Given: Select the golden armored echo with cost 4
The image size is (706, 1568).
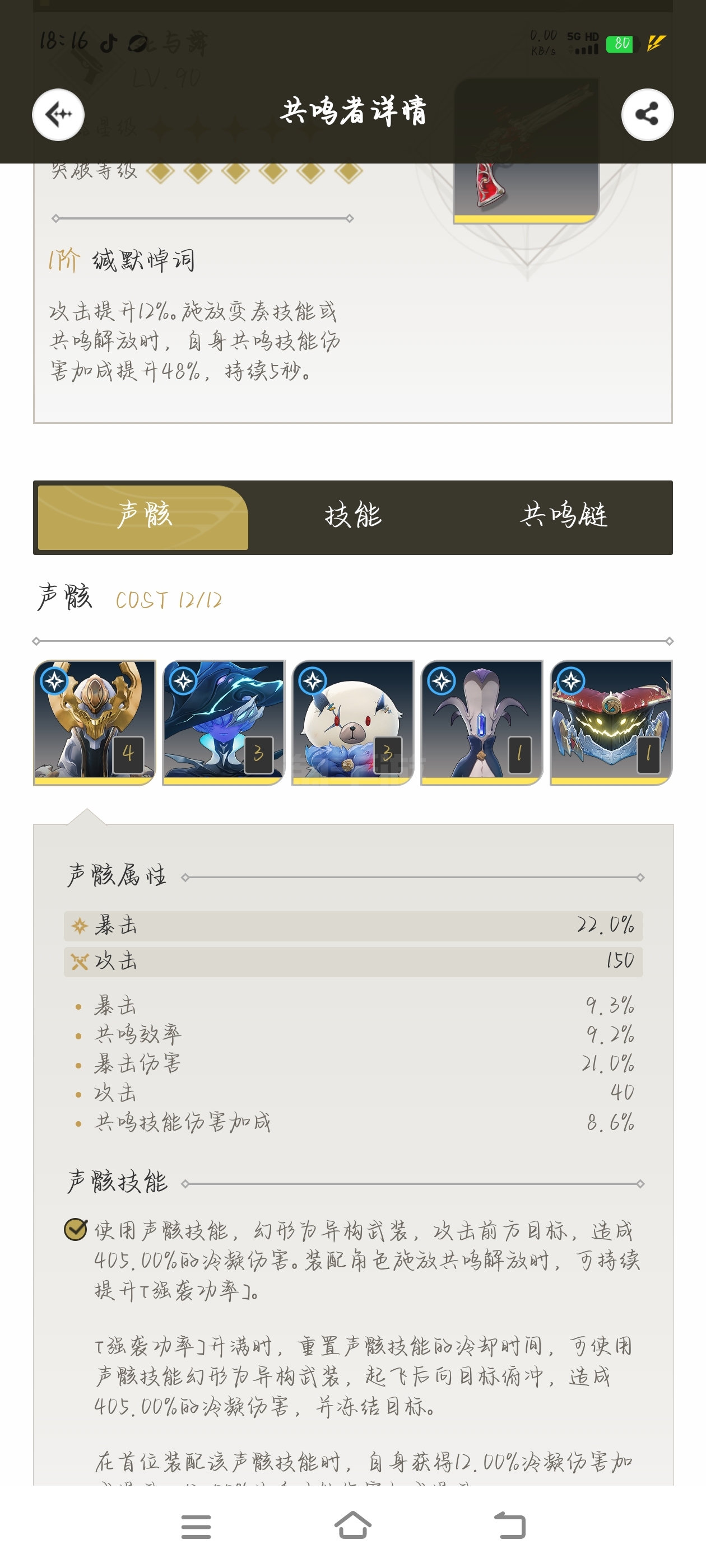Looking at the screenshot, I should tap(95, 722).
